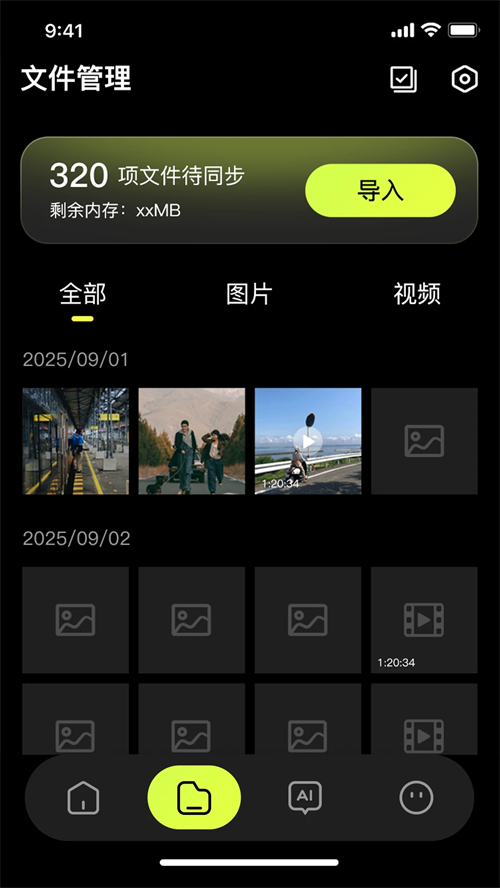Open the settings hexagon icon
Image resolution: width=500 pixels, height=888 pixels.
(464, 79)
